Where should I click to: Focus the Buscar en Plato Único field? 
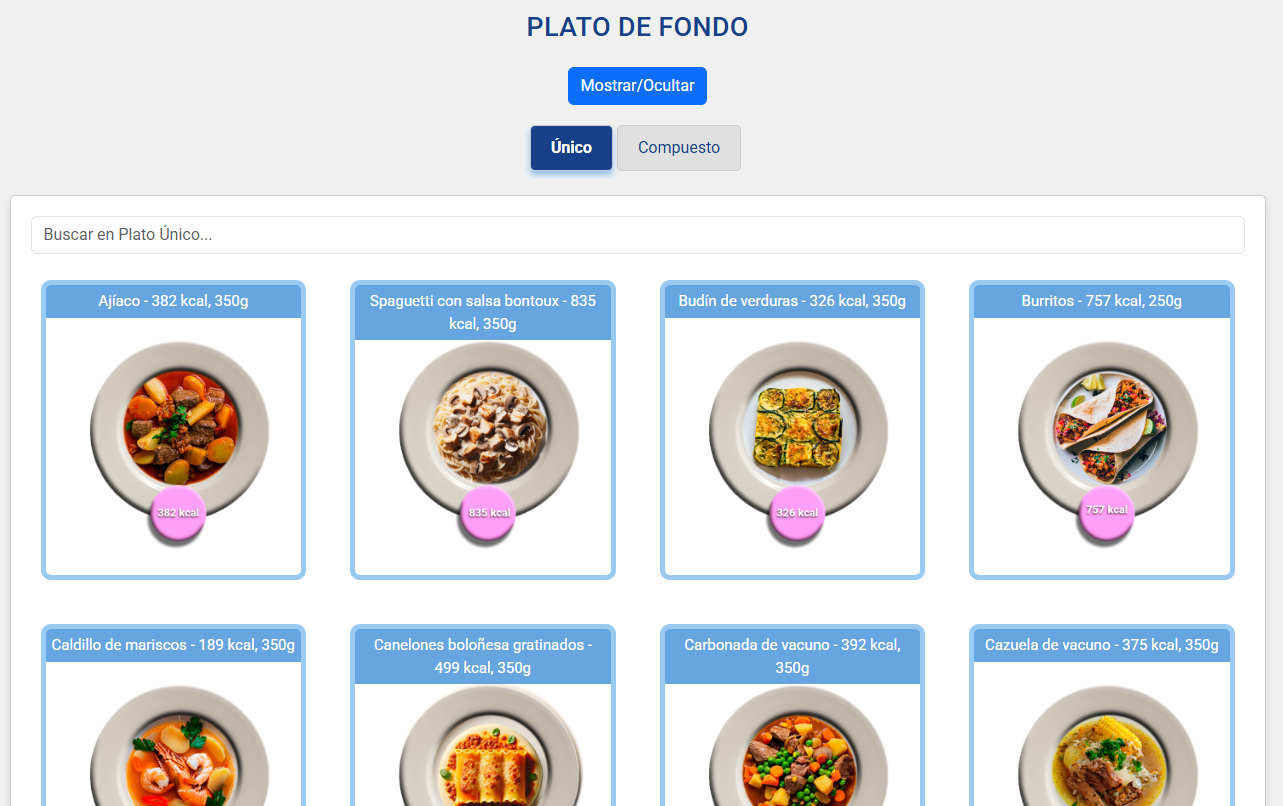coord(637,235)
